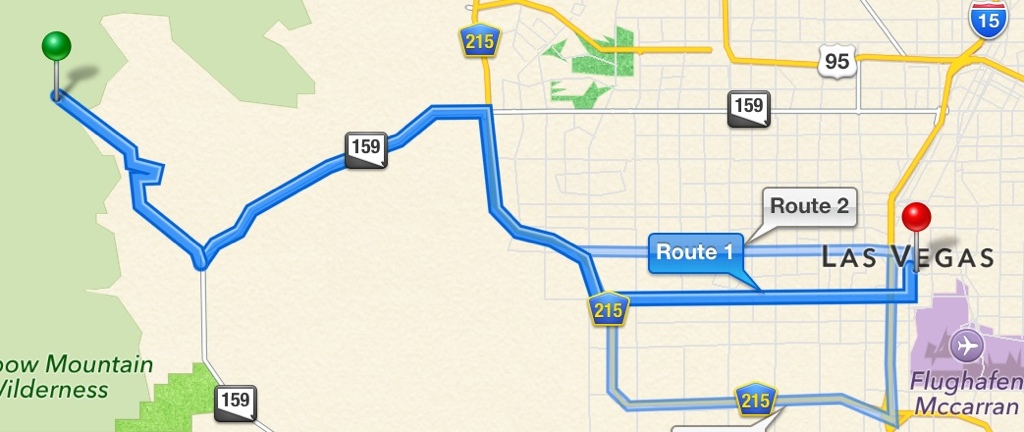Viewport: 1024px width, 432px height.
Task: Tap the red destination pin
Action: (916, 219)
